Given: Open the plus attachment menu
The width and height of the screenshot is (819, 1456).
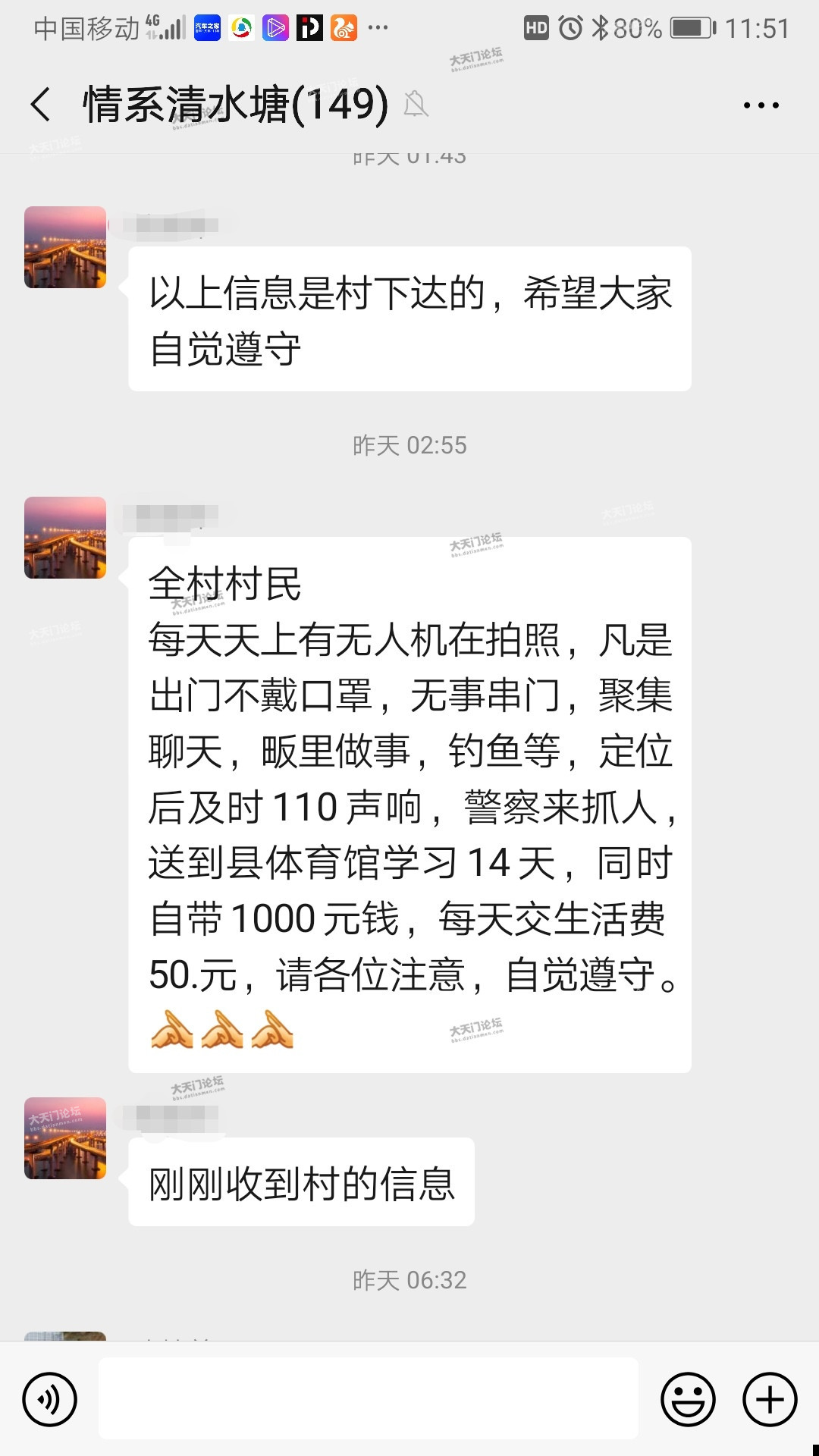Looking at the screenshot, I should (x=770, y=1399).
